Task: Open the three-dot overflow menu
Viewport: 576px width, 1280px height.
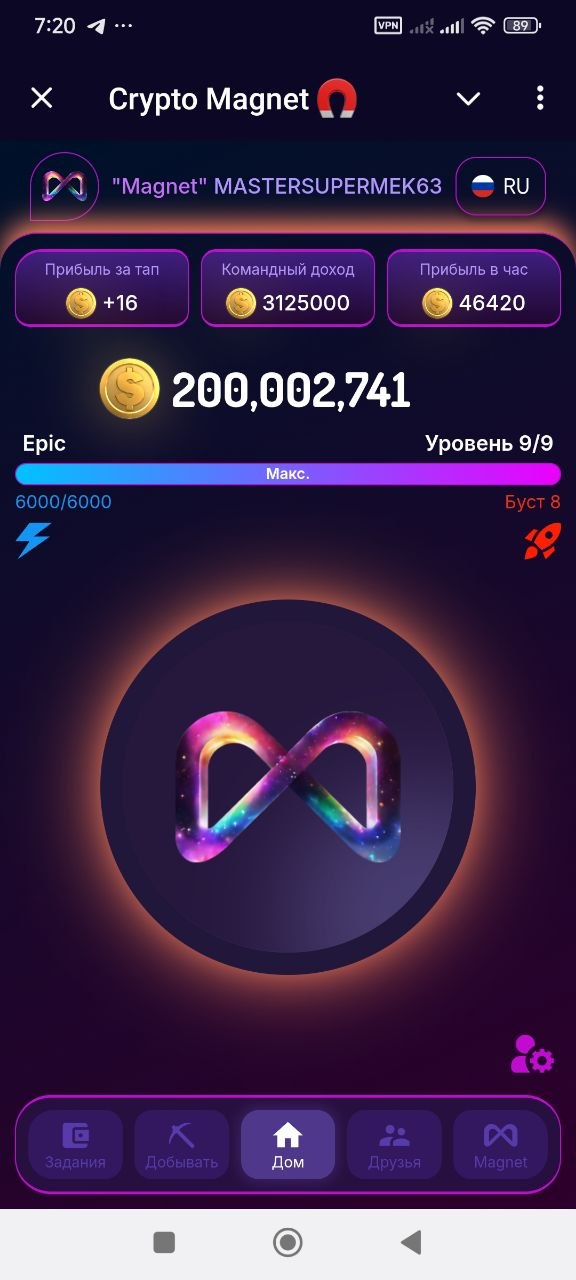Action: coord(540,98)
